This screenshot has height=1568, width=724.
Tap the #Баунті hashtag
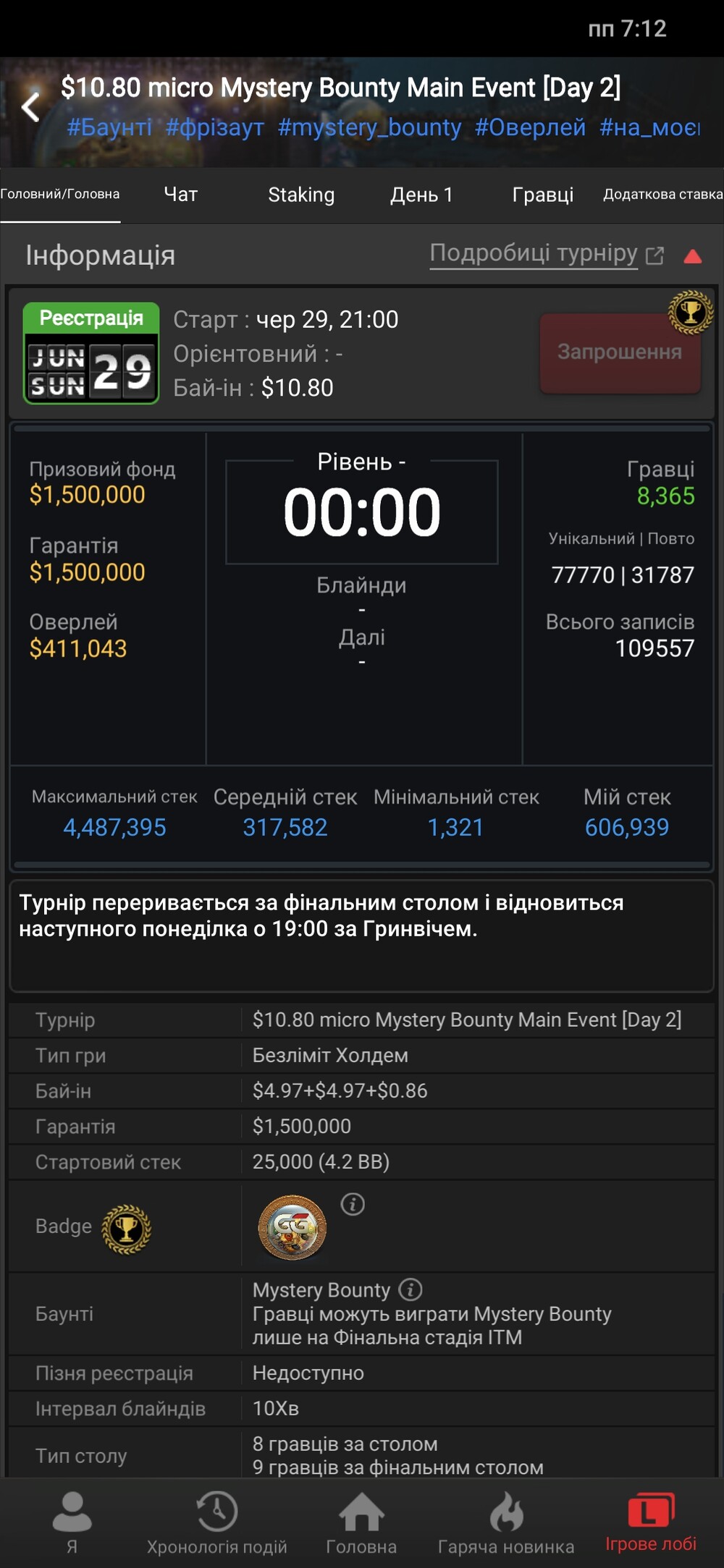click(x=109, y=127)
